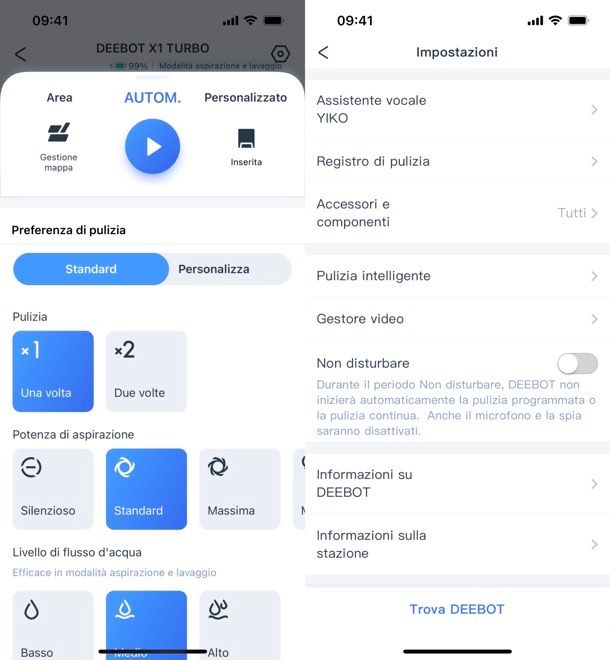Start automatic cleaning with the play button

(152, 147)
